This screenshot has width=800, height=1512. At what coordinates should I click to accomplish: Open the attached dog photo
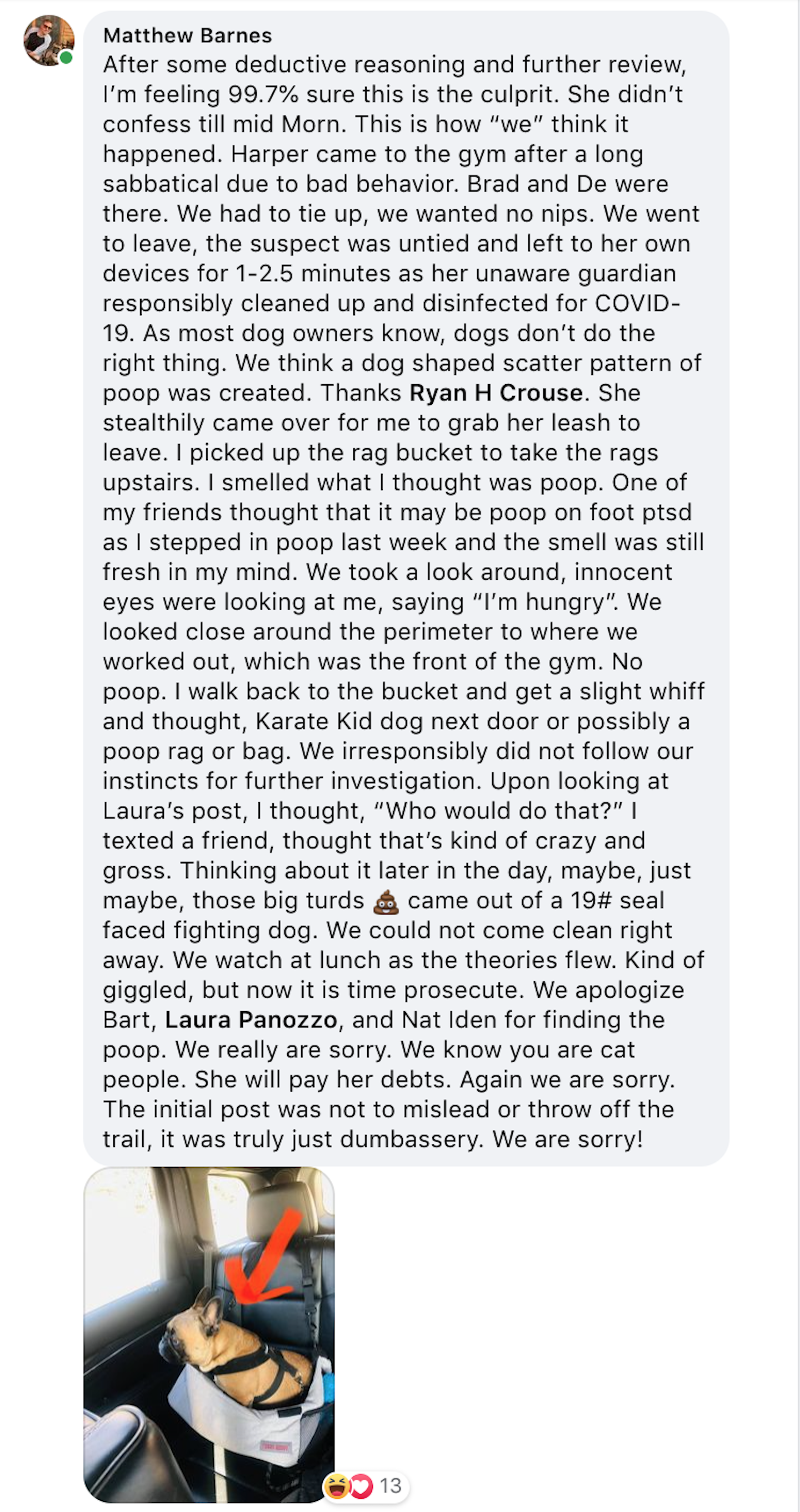click(x=209, y=1334)
